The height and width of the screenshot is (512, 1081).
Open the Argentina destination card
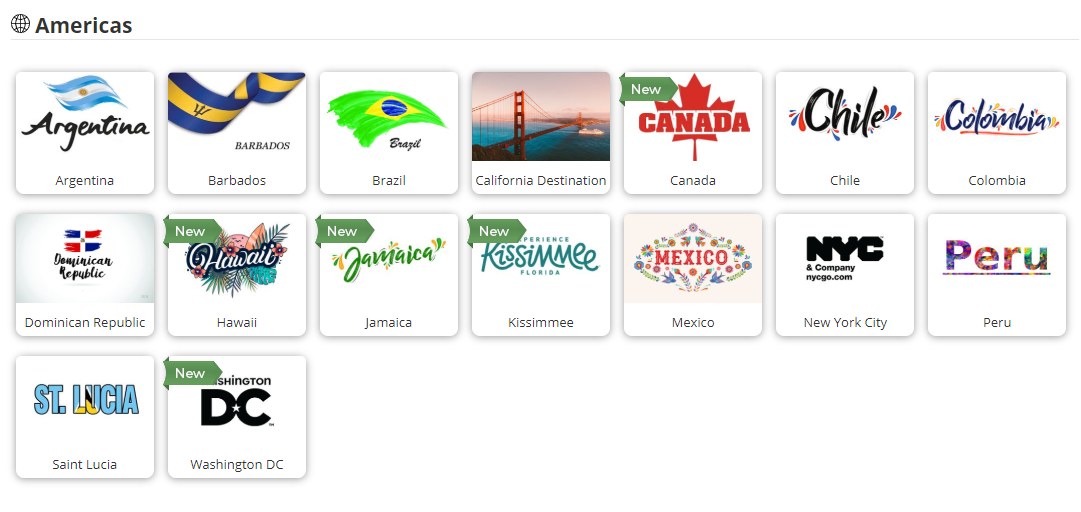pos(85,133)
